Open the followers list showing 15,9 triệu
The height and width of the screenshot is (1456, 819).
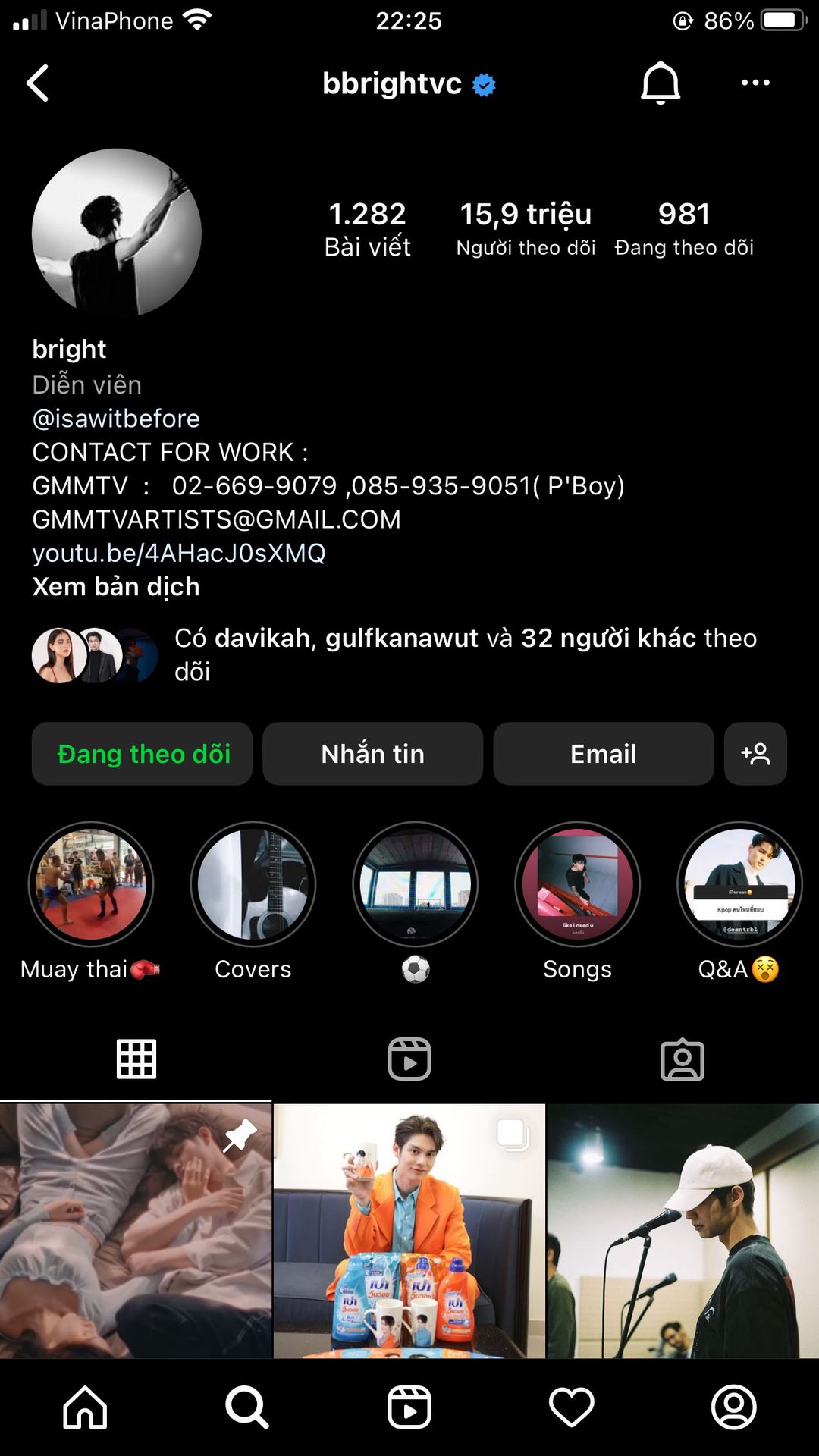pos(526,228)
